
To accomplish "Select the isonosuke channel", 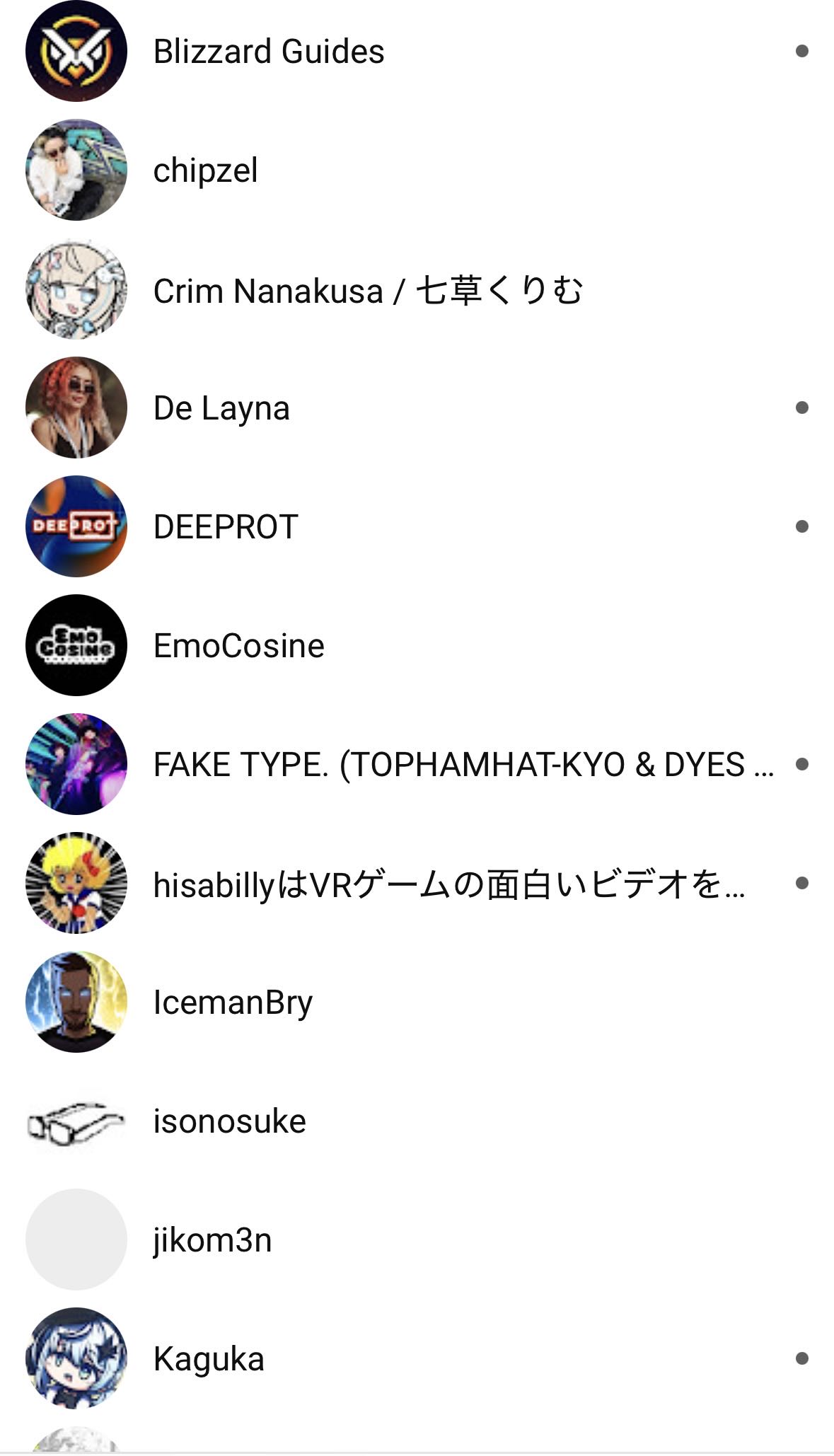I will click(x=230, y=1121).
